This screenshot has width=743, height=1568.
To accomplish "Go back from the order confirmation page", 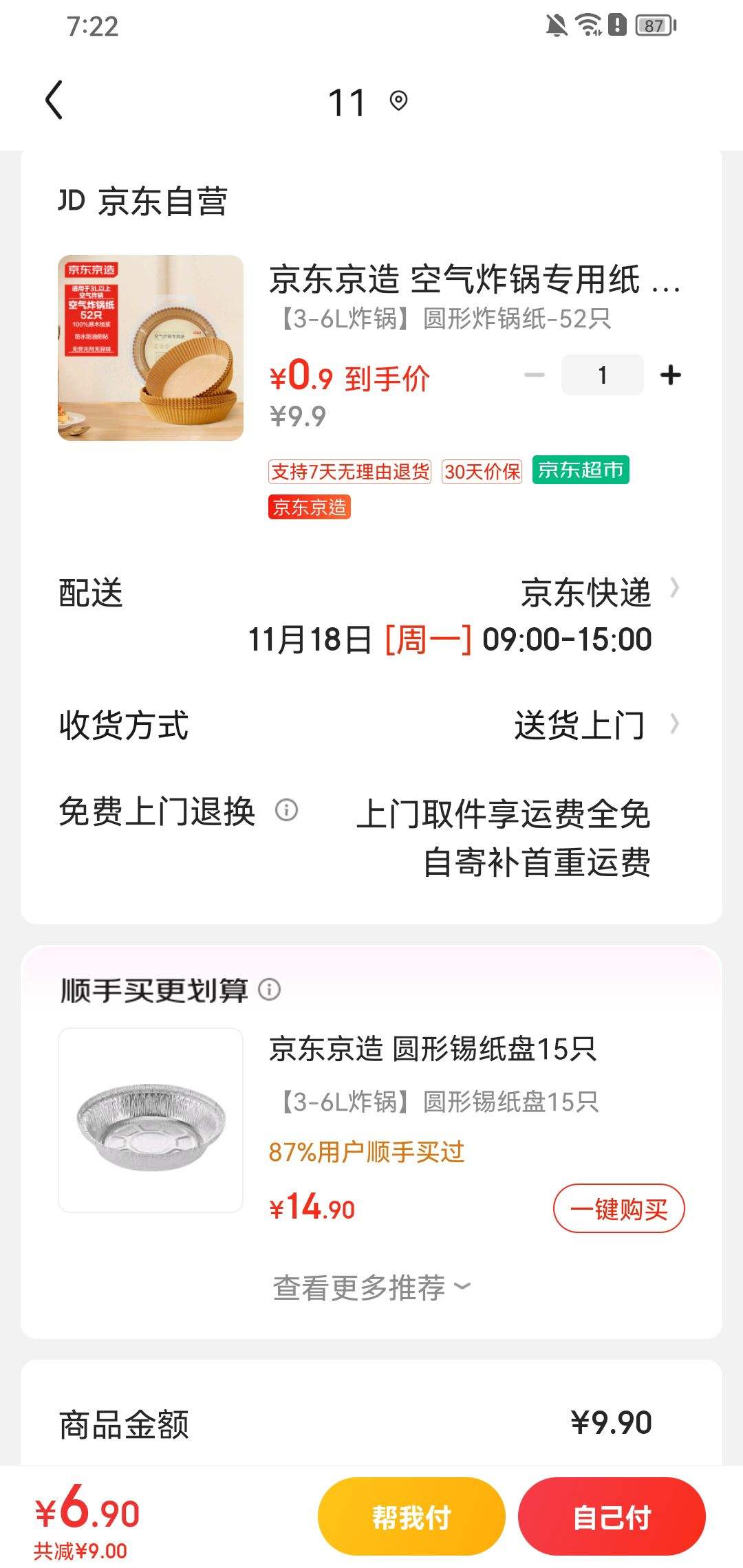I will click(54, 100).
